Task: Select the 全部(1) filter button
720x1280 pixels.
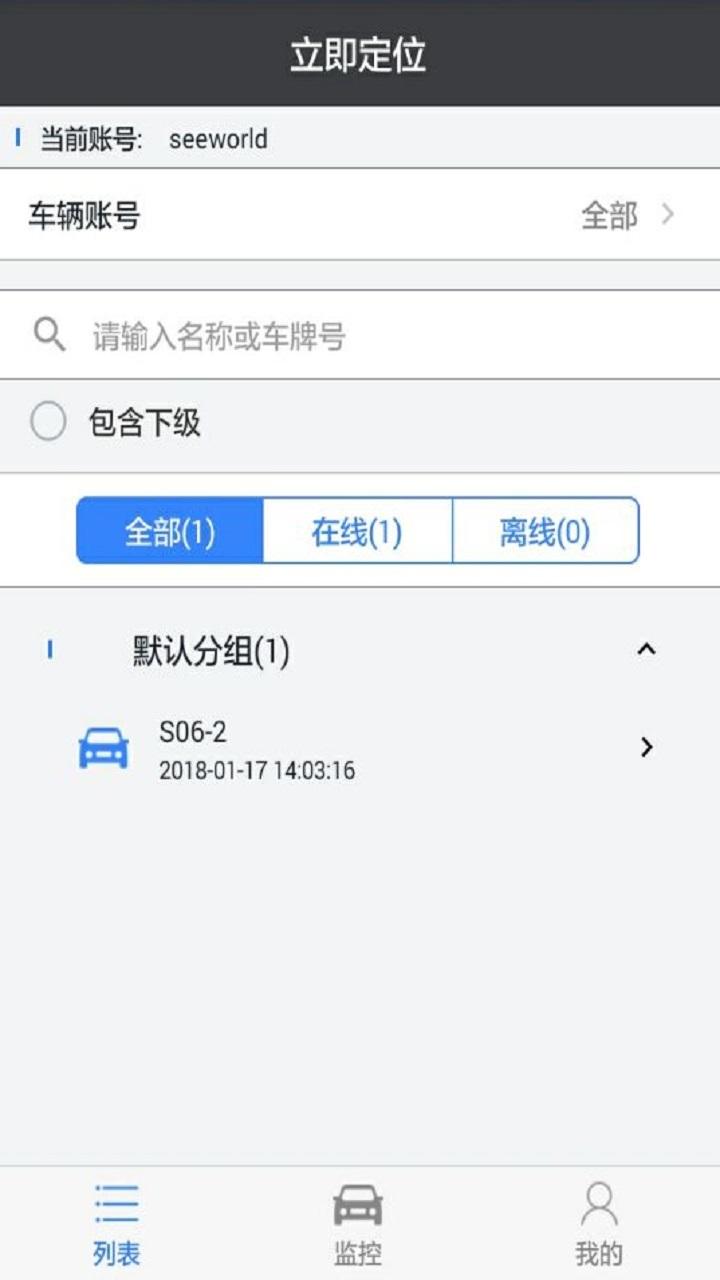Action: [168, 531]
